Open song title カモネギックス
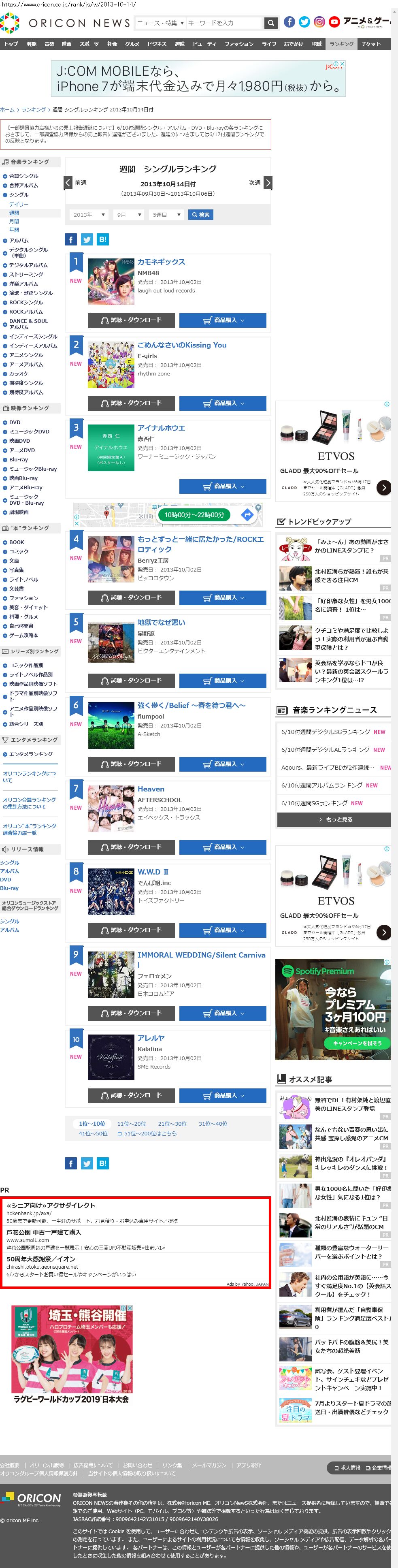 pyautogui.click(x=161, y=262)
